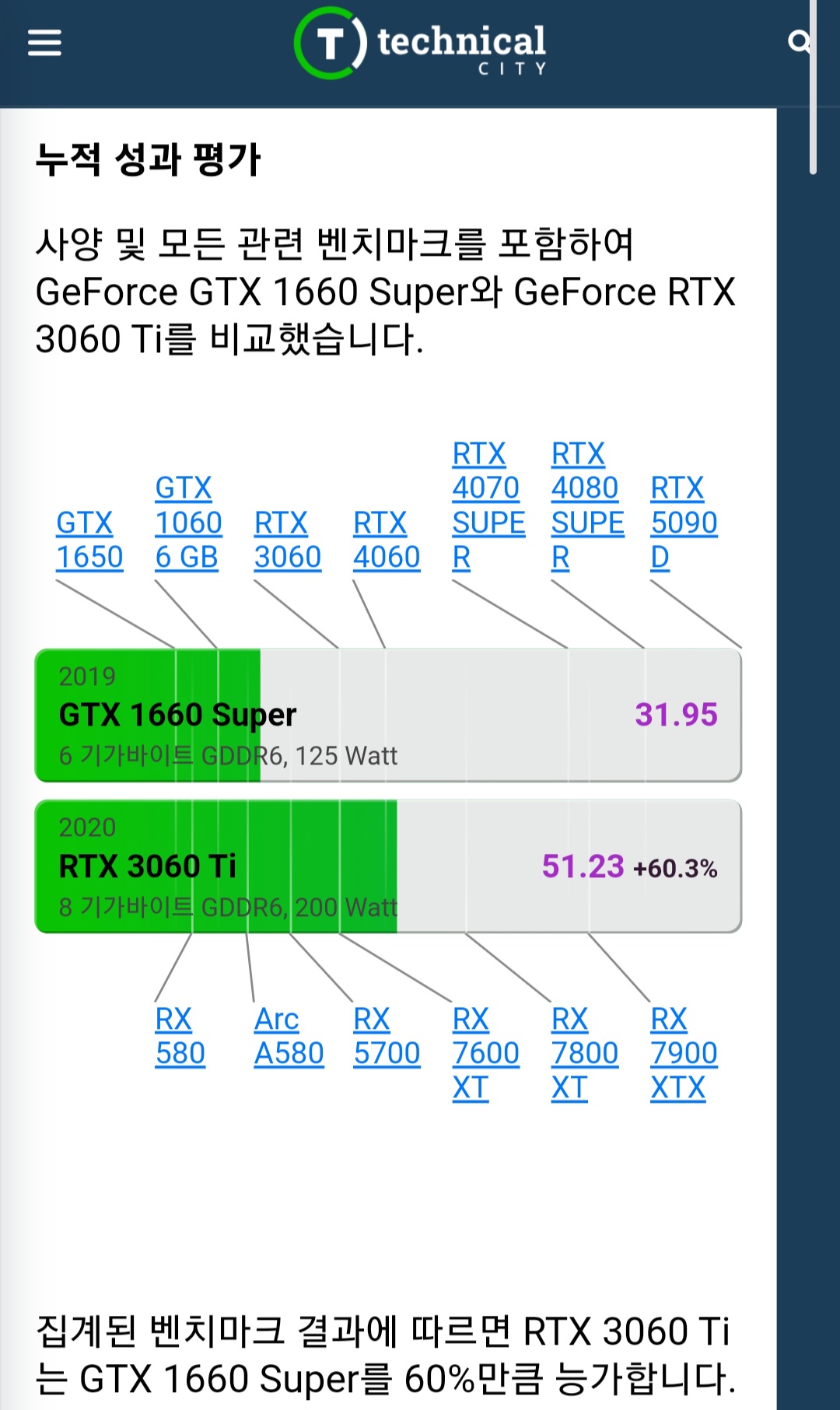Open the RTX 5090 D link

[x=684, y=523]
